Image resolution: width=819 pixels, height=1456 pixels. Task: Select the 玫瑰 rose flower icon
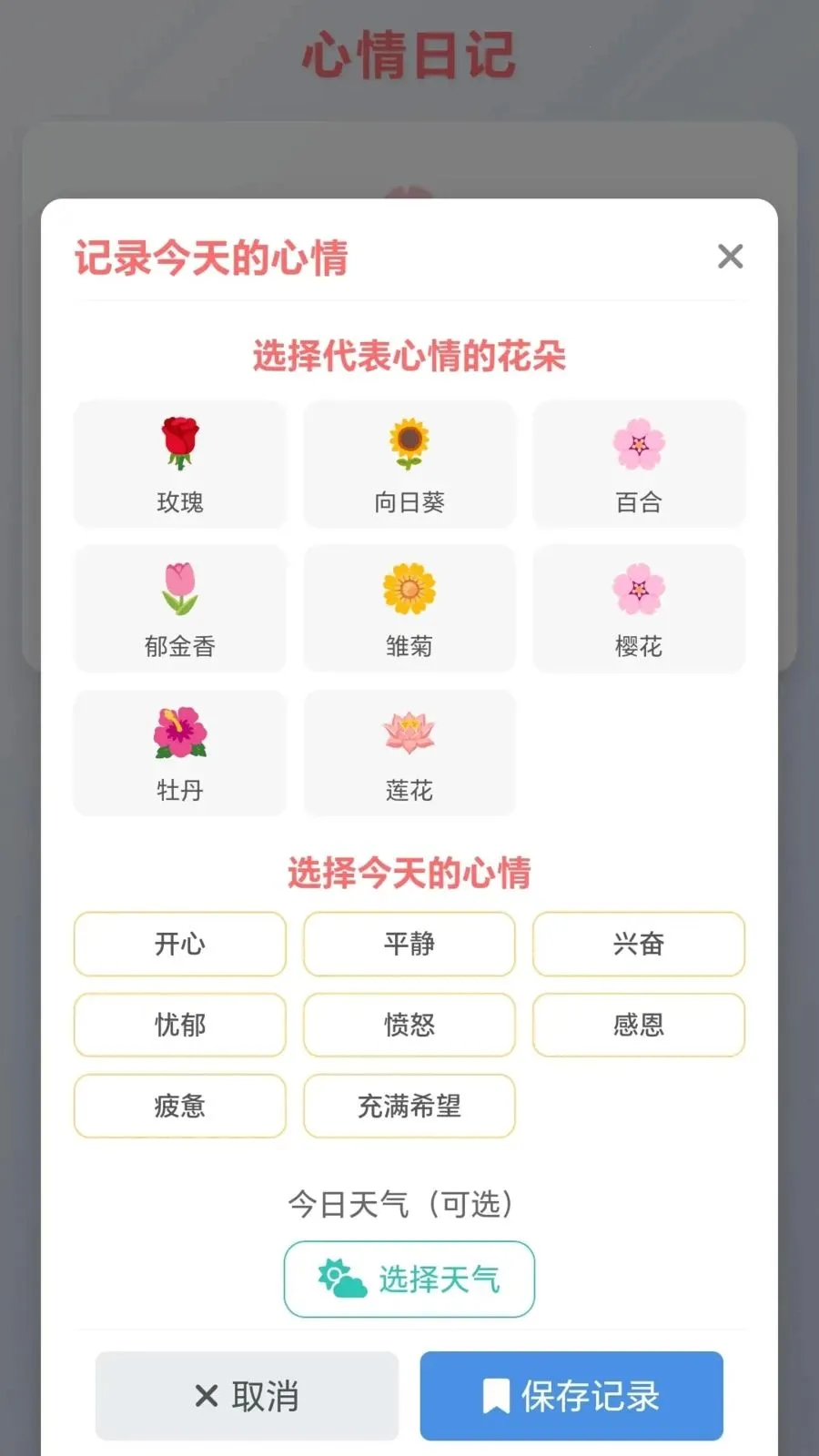pyautogui.click(x=179, y=464)
